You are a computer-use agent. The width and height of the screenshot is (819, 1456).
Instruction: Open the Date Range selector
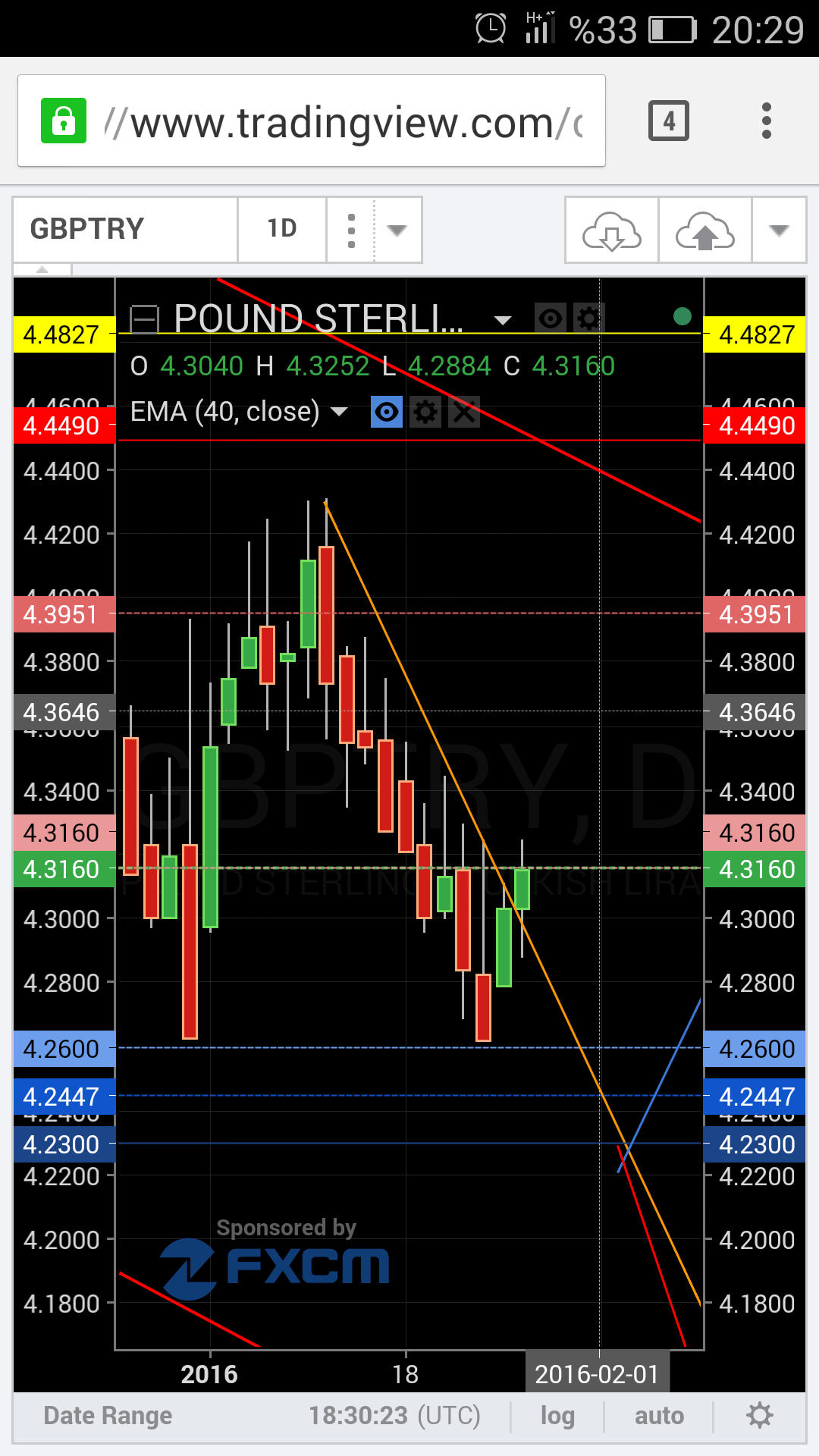coord(108,1415)
